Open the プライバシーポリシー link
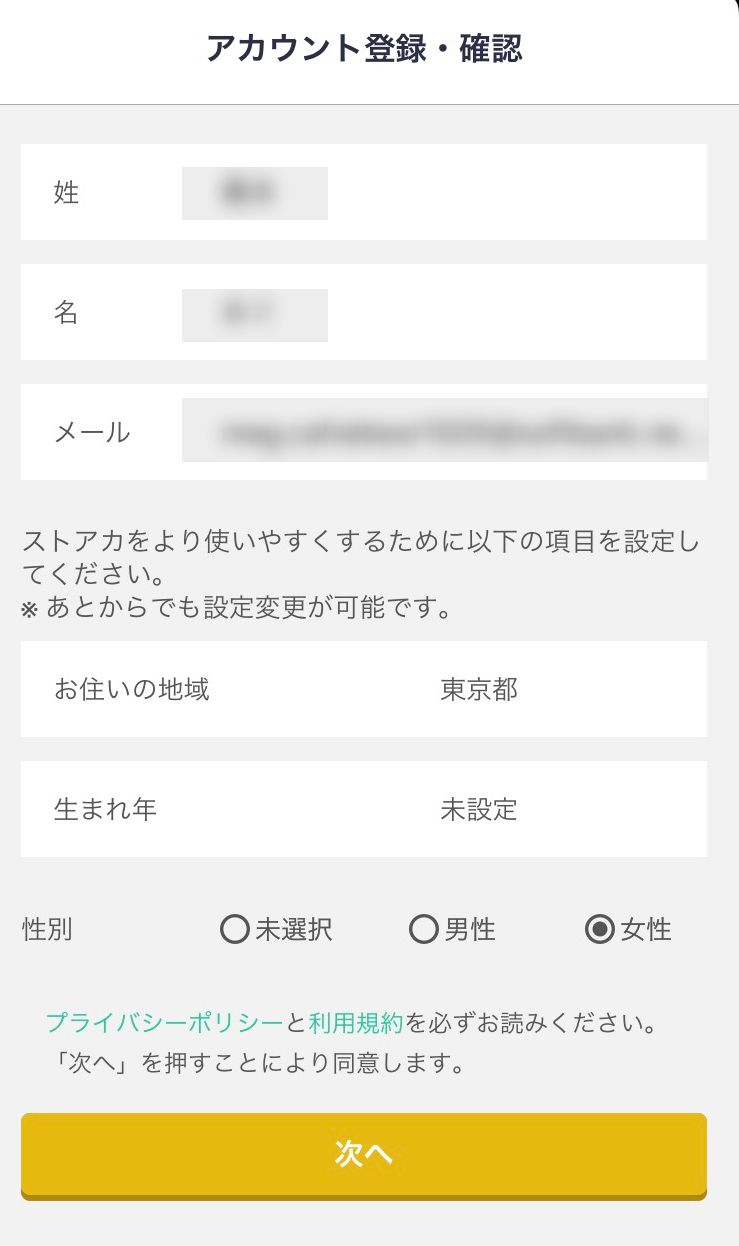 click(165, 1023)
